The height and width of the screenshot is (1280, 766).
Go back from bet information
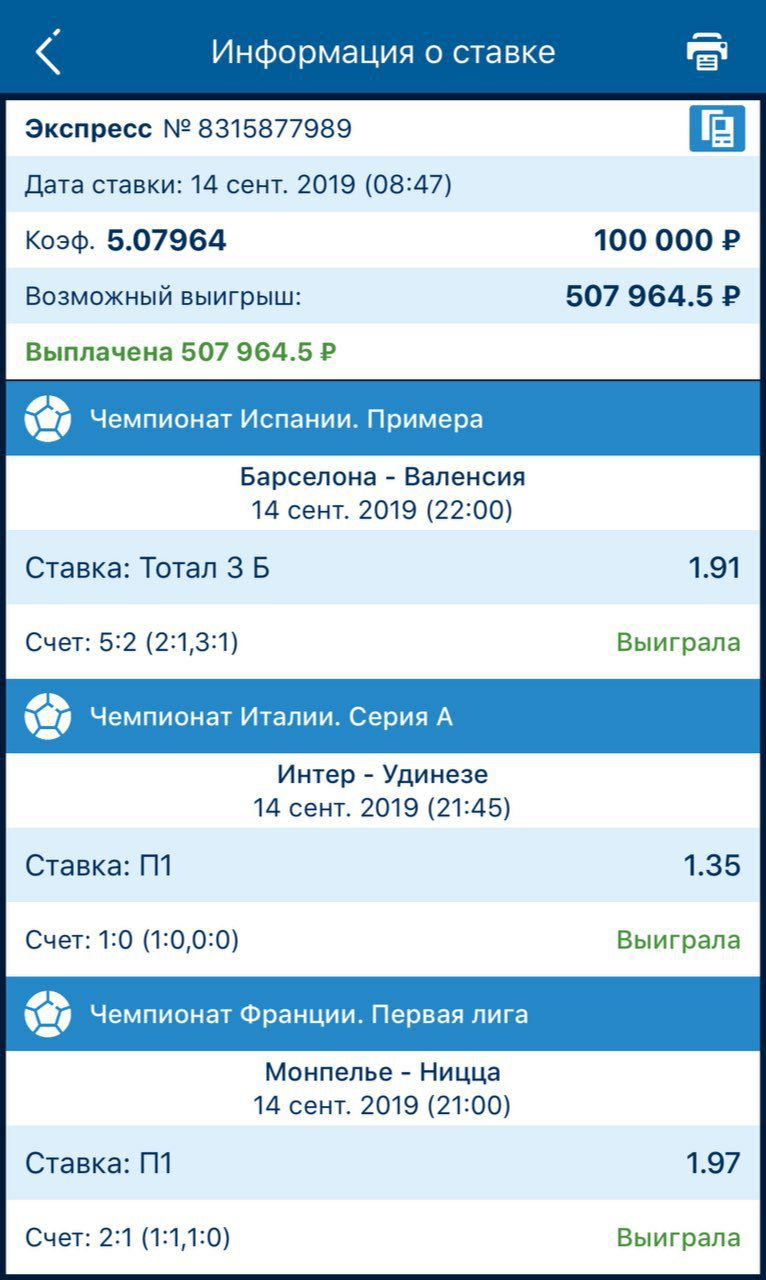(x=48, y=51)
